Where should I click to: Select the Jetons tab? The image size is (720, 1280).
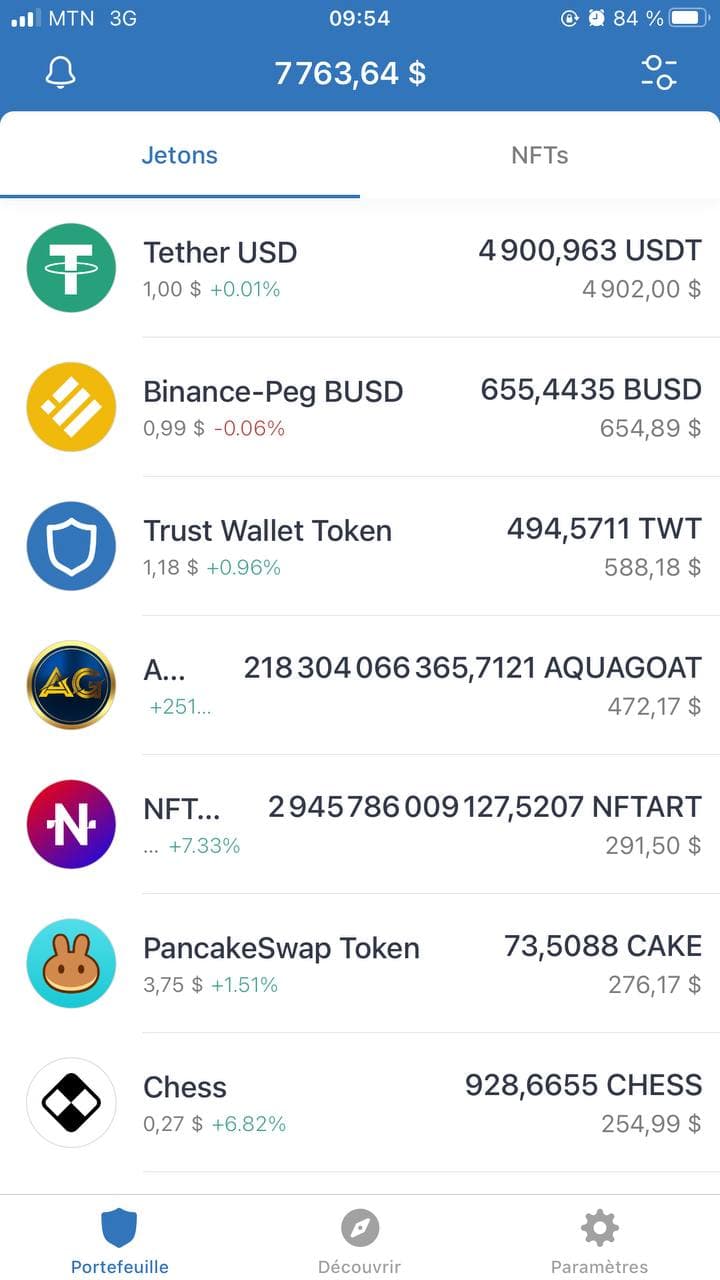pyautogui.click(x=180, y=155)
